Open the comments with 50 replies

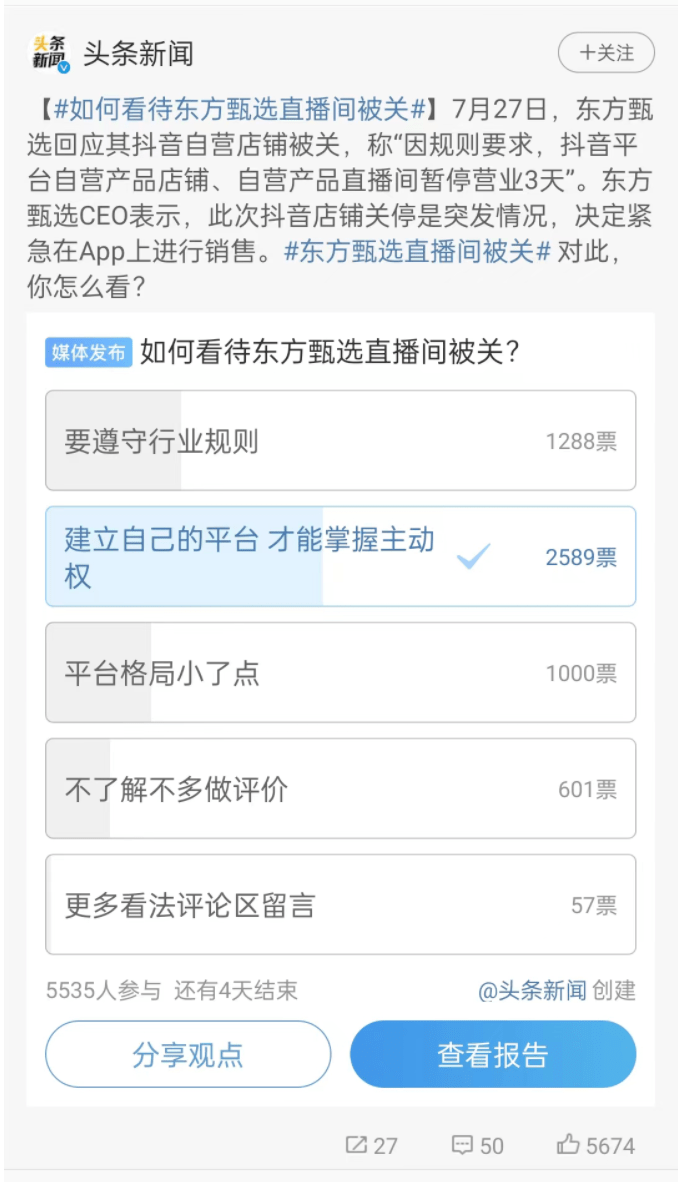(x=477, y=1146)
